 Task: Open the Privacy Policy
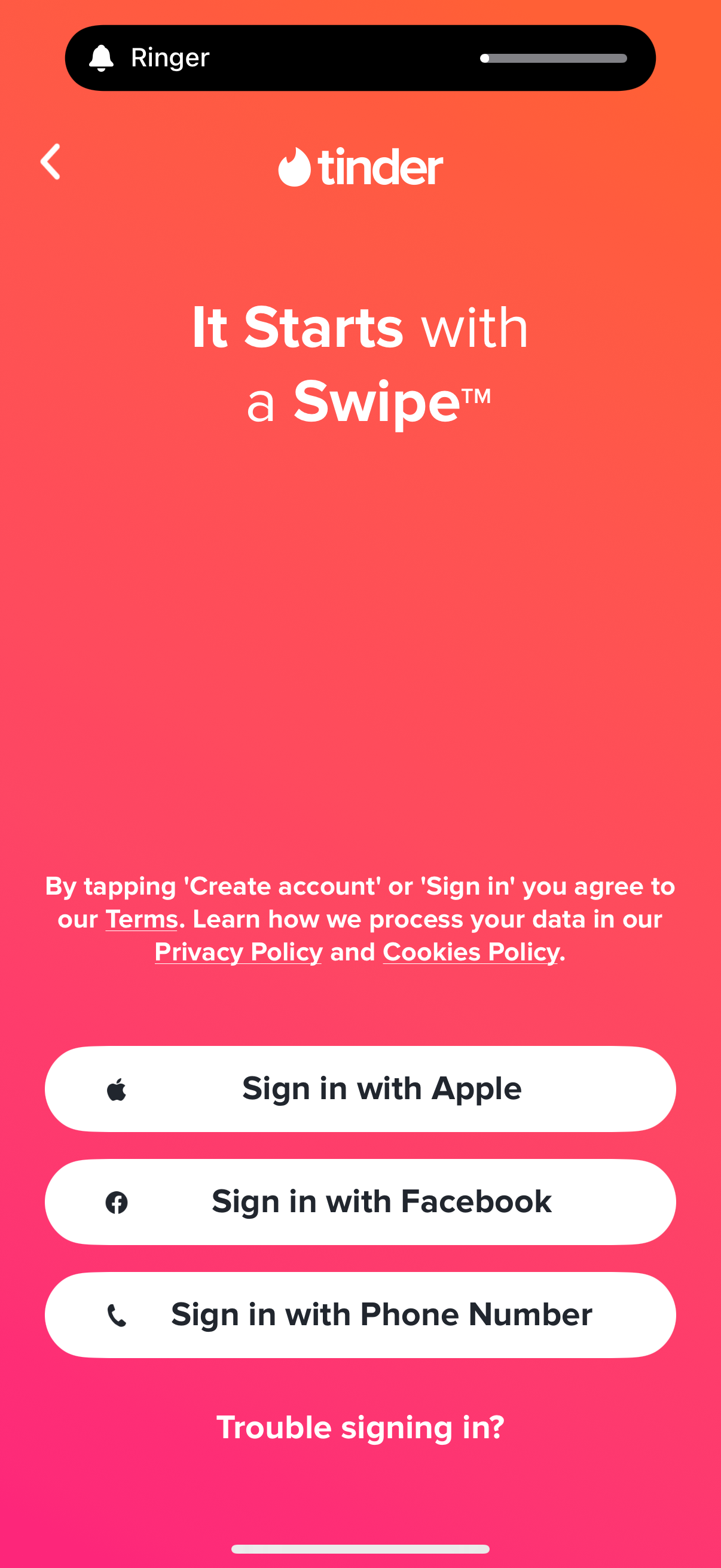[238, 951]
